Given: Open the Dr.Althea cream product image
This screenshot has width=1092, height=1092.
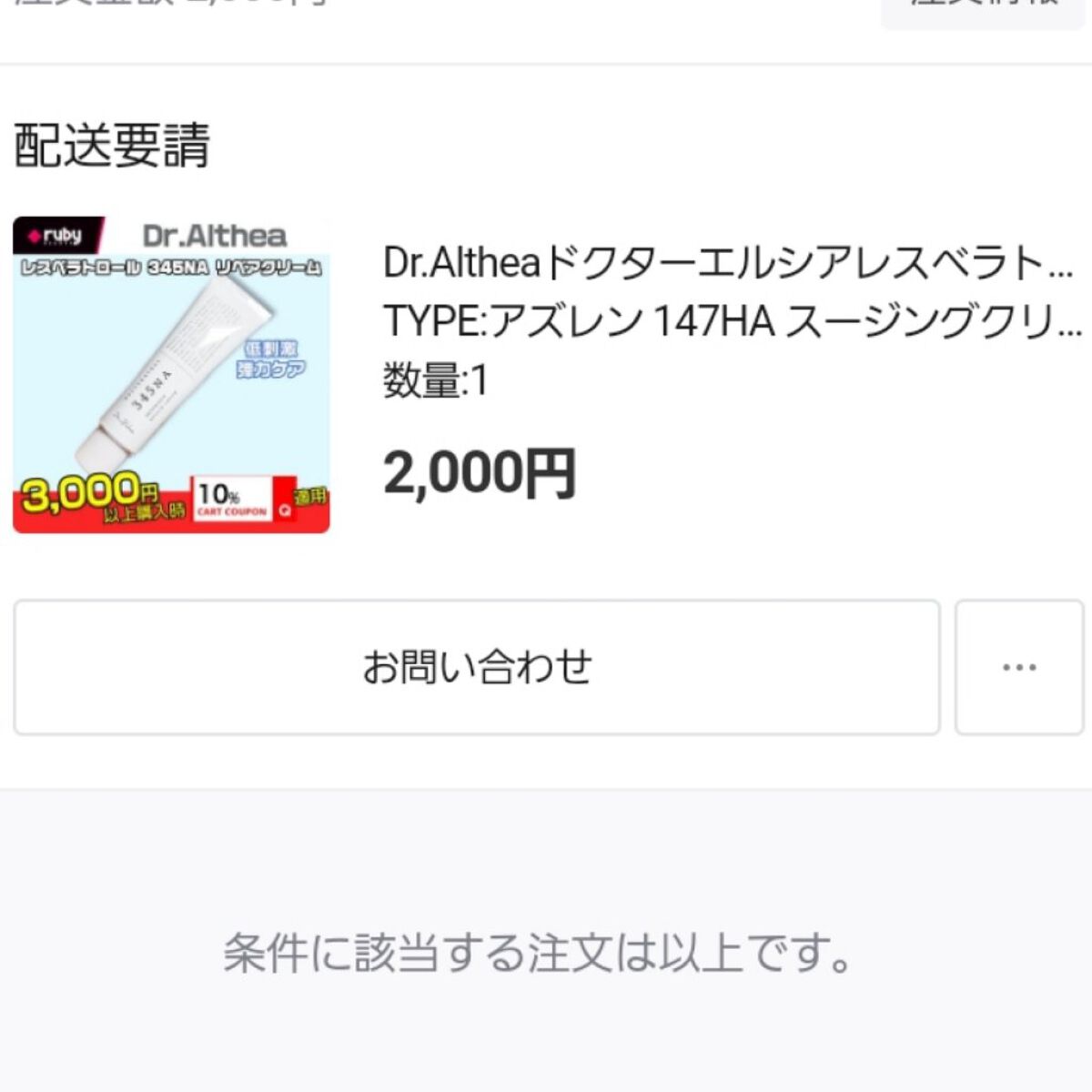Looking at the screenshot, I should [171, 375].
